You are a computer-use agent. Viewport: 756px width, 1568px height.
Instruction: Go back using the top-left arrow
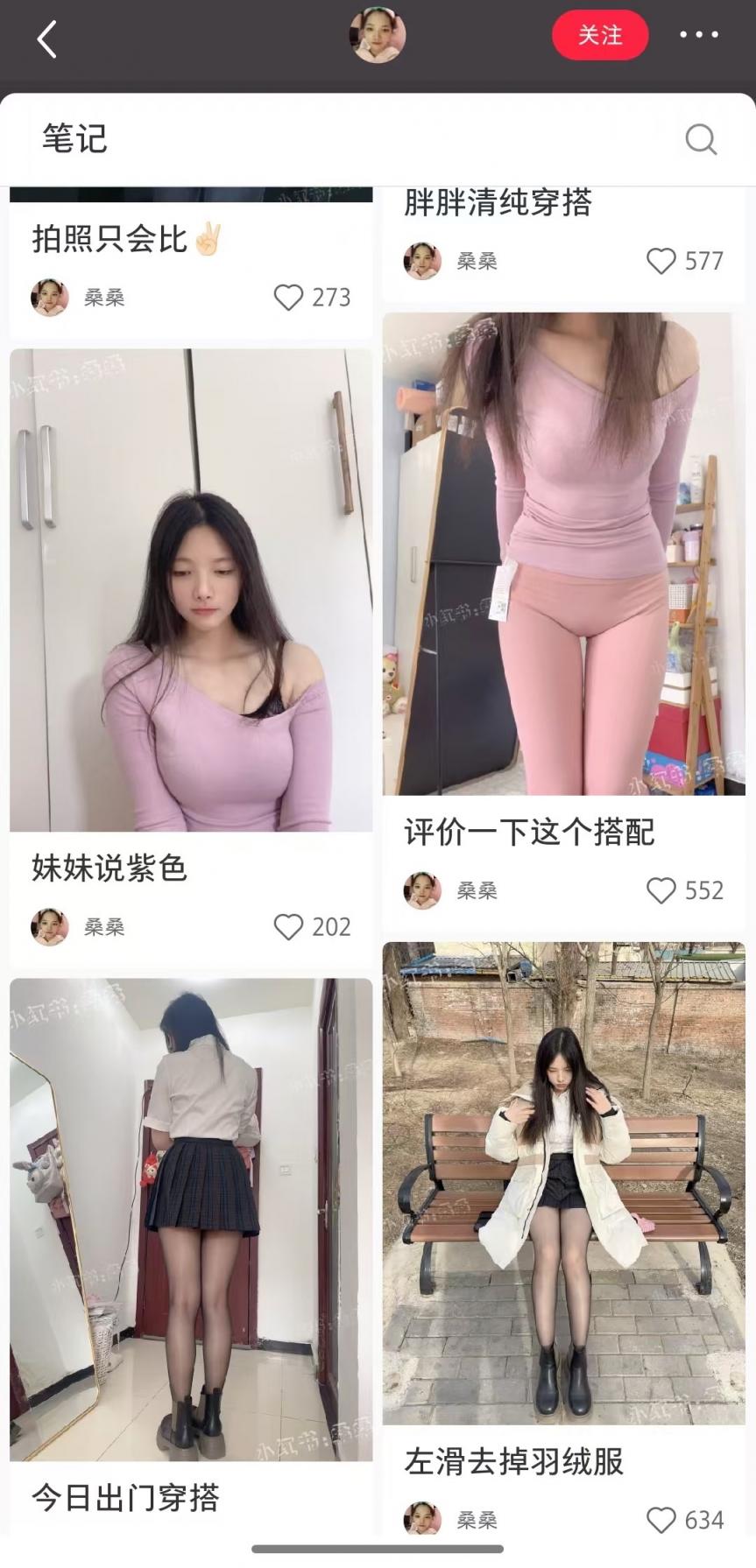(x=47, y=39)
